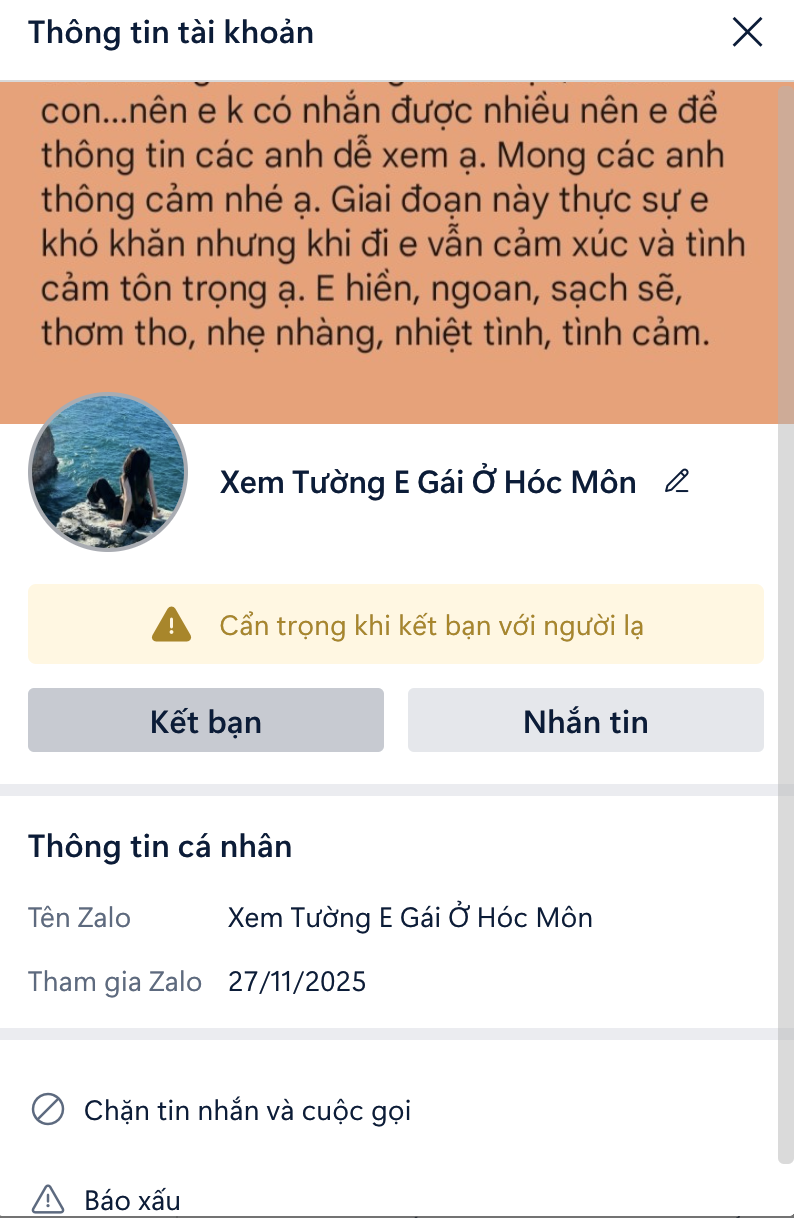Click Kết bạn to send friend request
Viewport: 794px width, 1218px height.
206,720
